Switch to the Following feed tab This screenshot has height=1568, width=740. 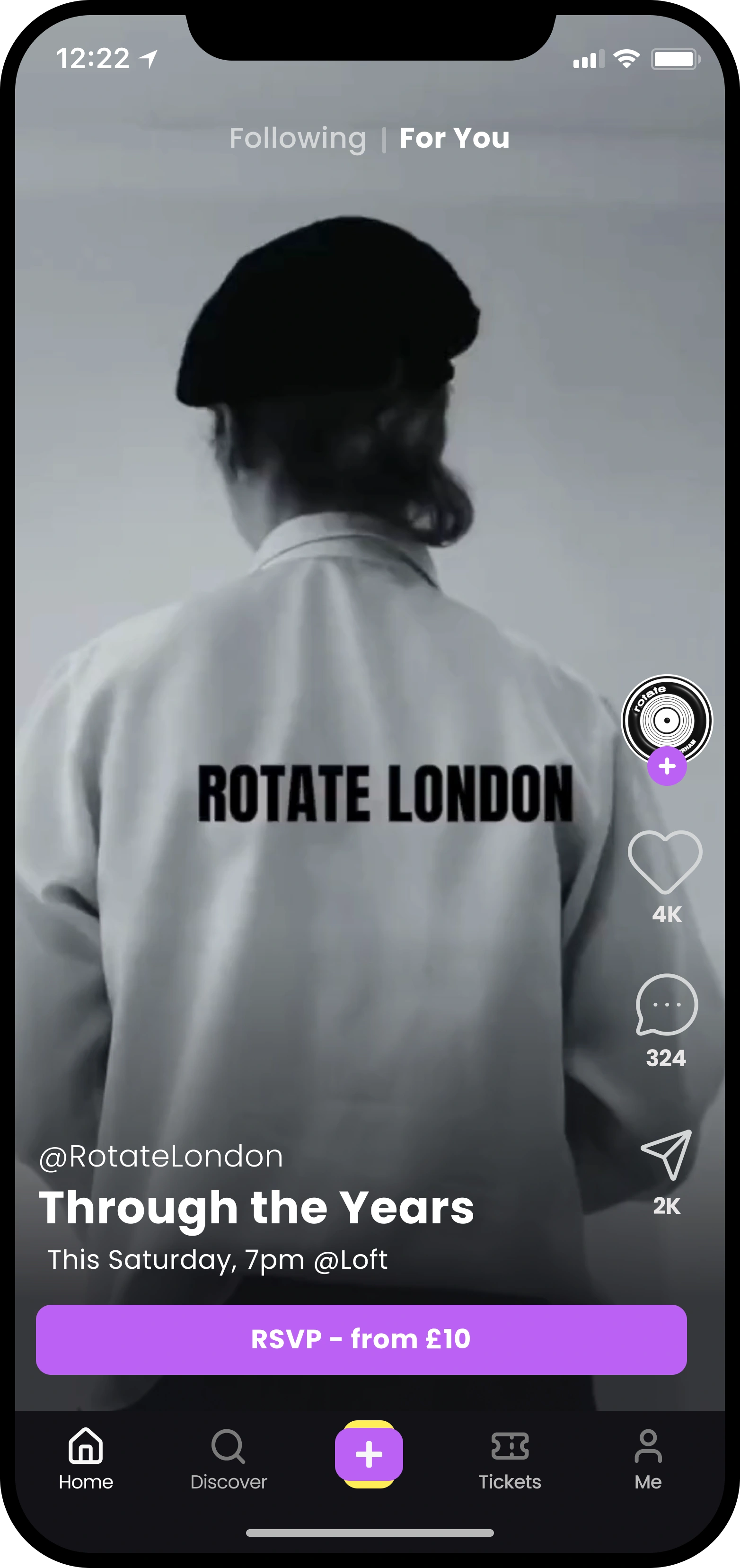pyautogui.click(x=298, y=139)
